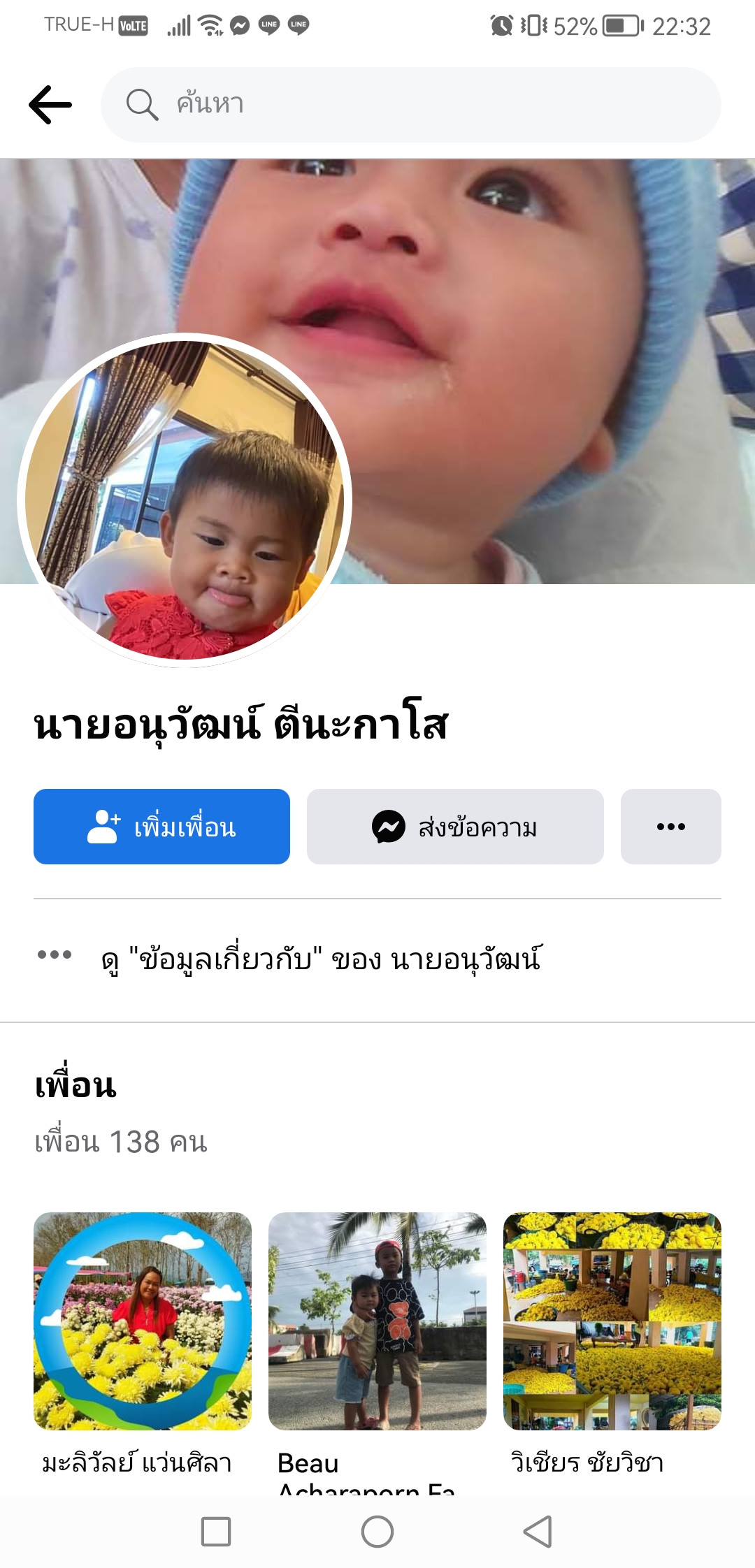Open friend Beau Acharaporn's profile
This screenshot has height=1568, width=755.
pos(377,1321)
